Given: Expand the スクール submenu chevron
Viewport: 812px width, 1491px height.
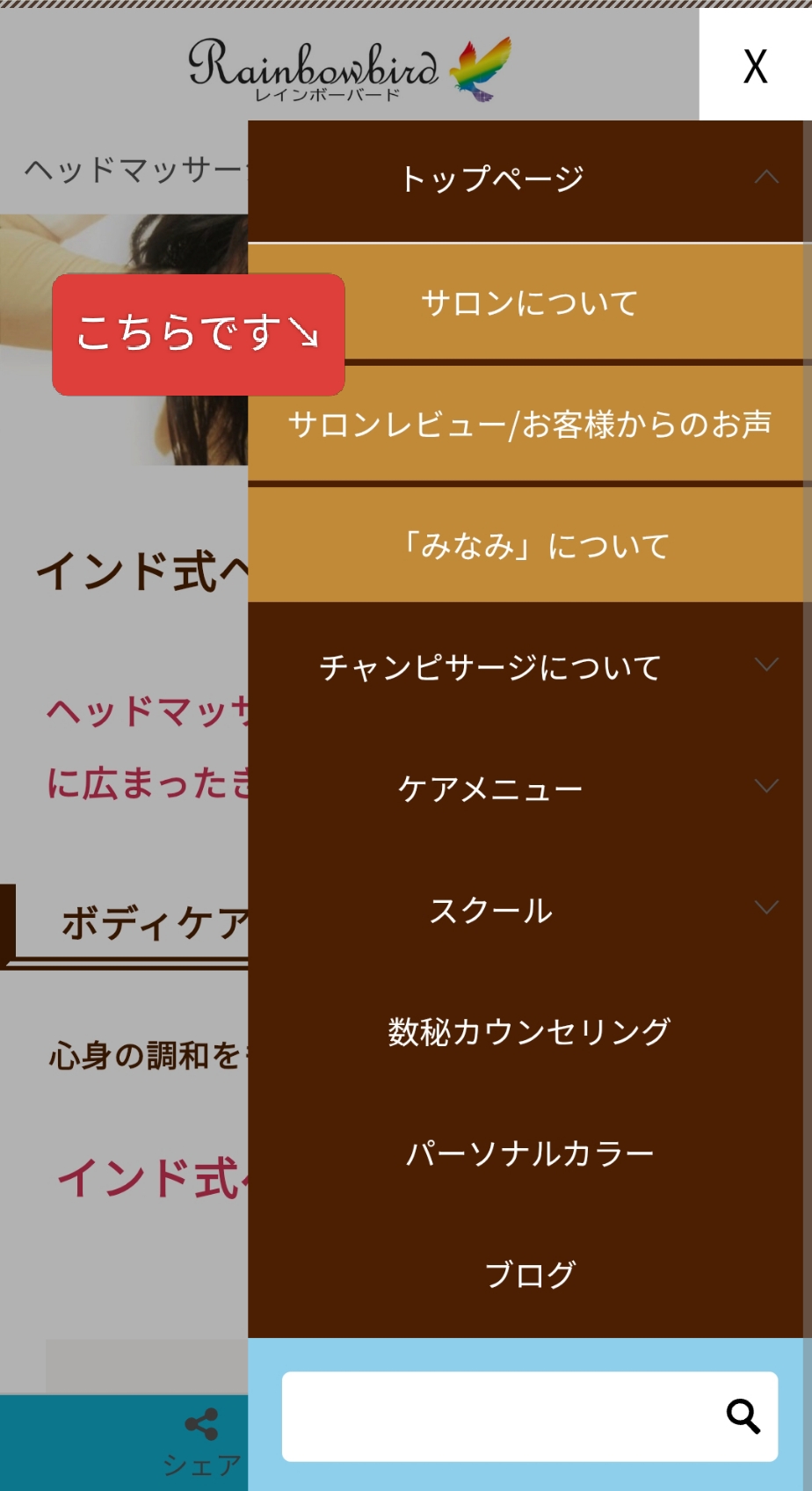Looking at the screenshot, I should click(x=766, y=907).
